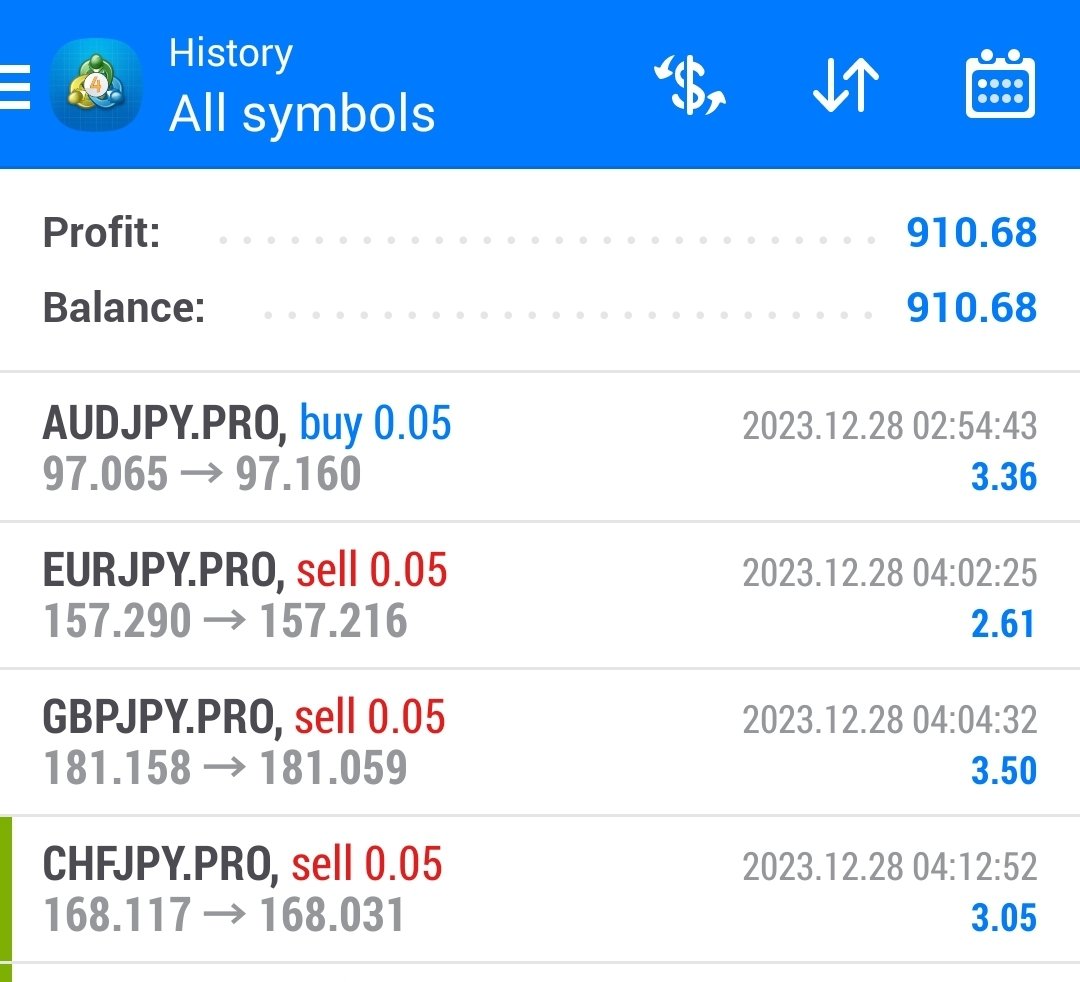Tap the dollar symbol filter icon
1080x982 pixels.
pos(689,86)
